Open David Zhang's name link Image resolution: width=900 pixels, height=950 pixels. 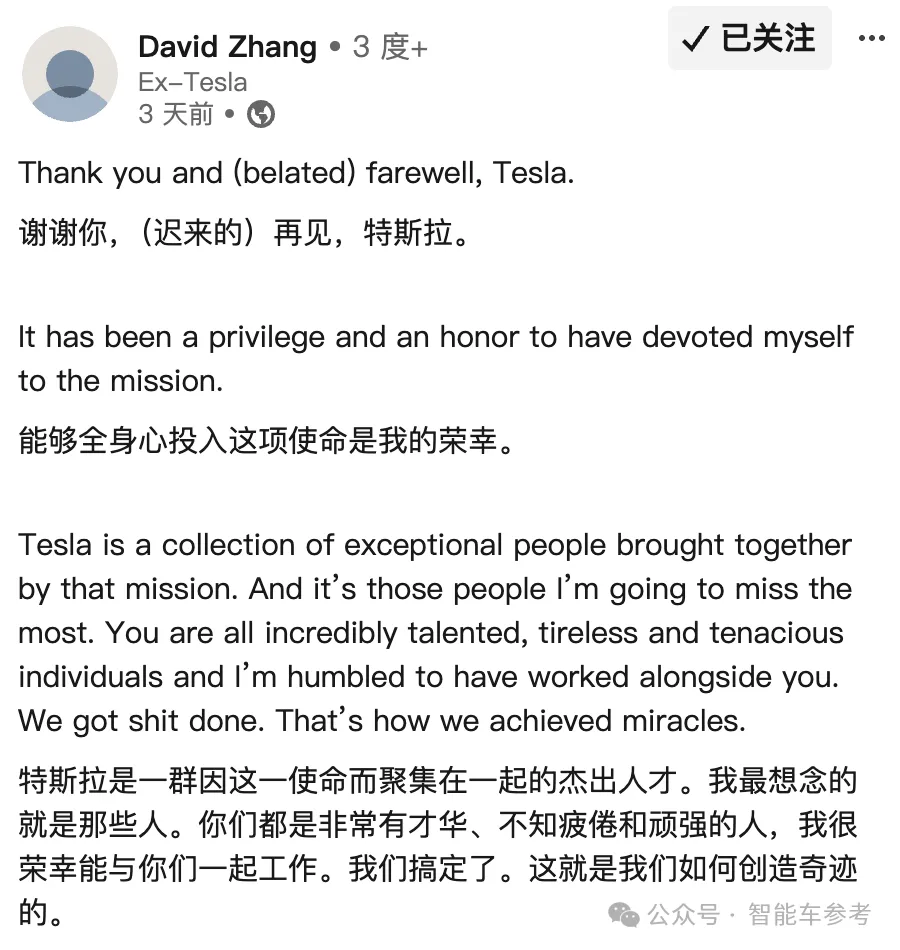click(x=227, y=47)
